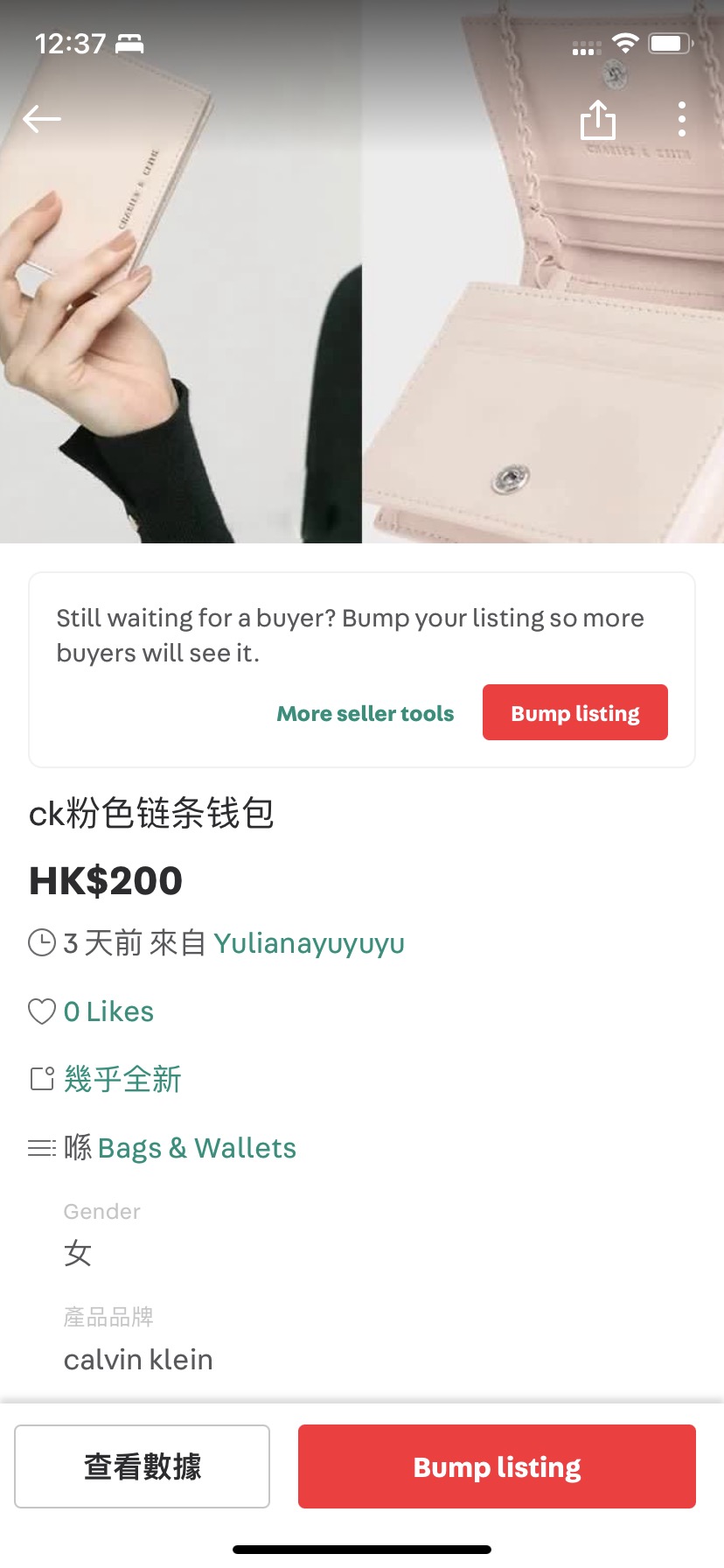Open the 產品品牌 field showing calvin klein
Viewport: 724px width, 1568px height.
[137, 1359]
